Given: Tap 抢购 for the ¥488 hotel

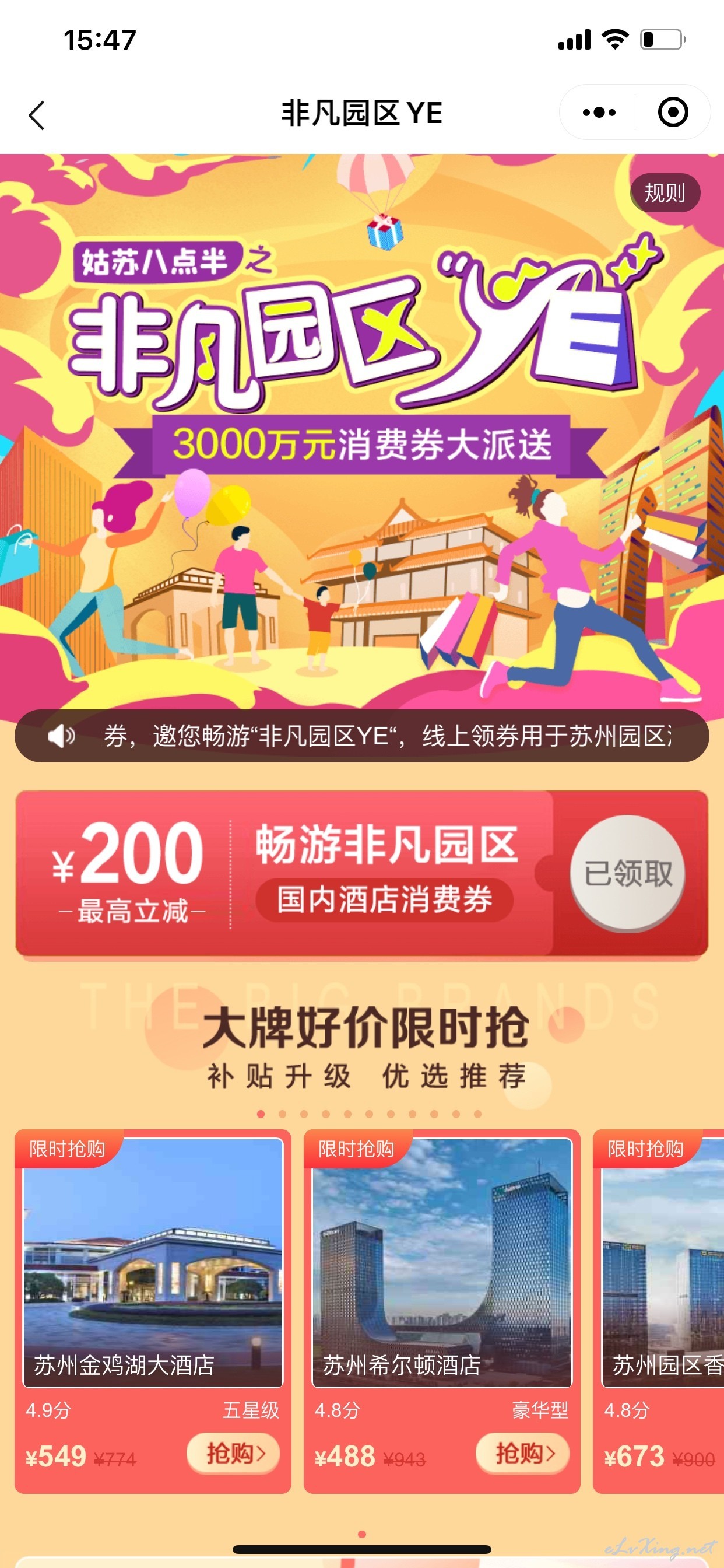Looking at the screenshot, I should pos(523,1454).
